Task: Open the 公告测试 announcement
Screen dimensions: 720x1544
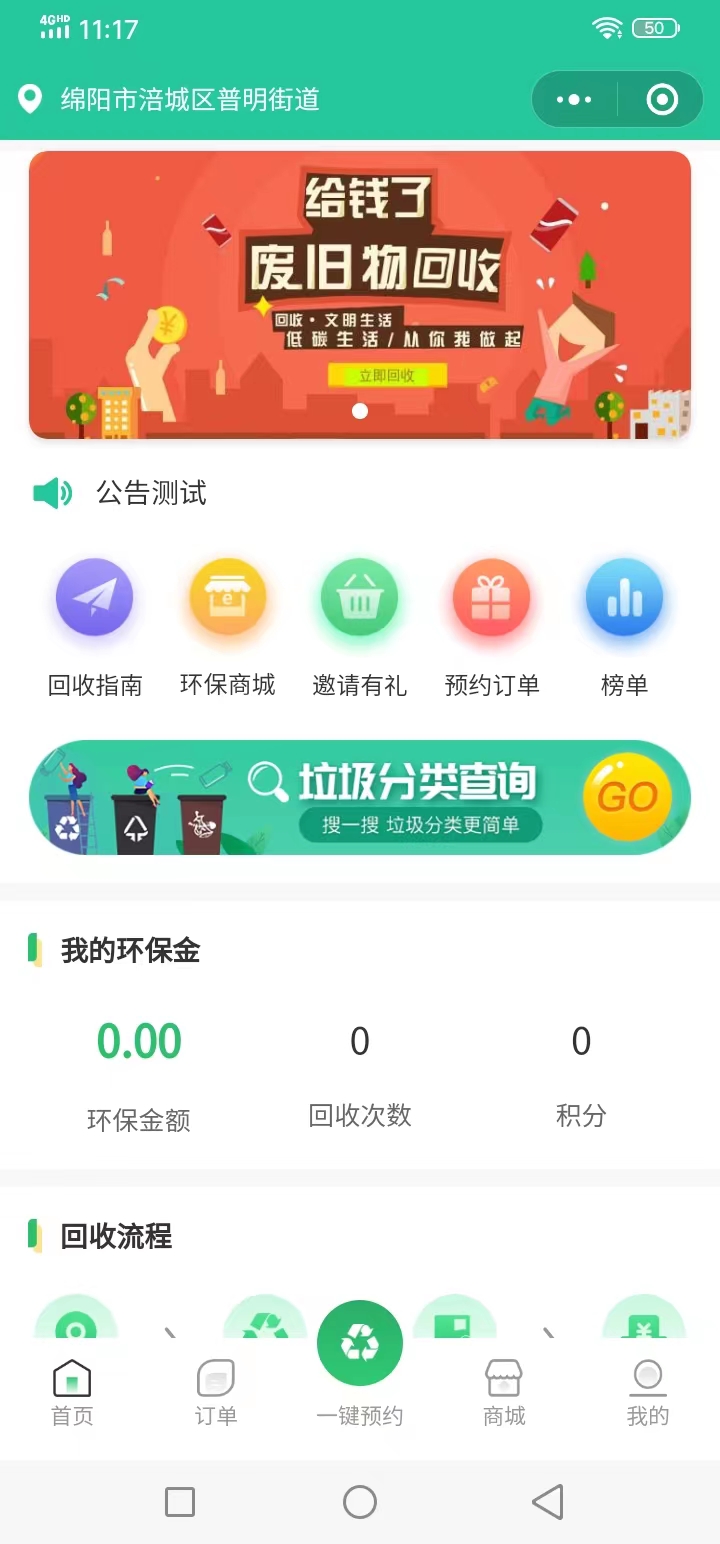Action: 152,493
